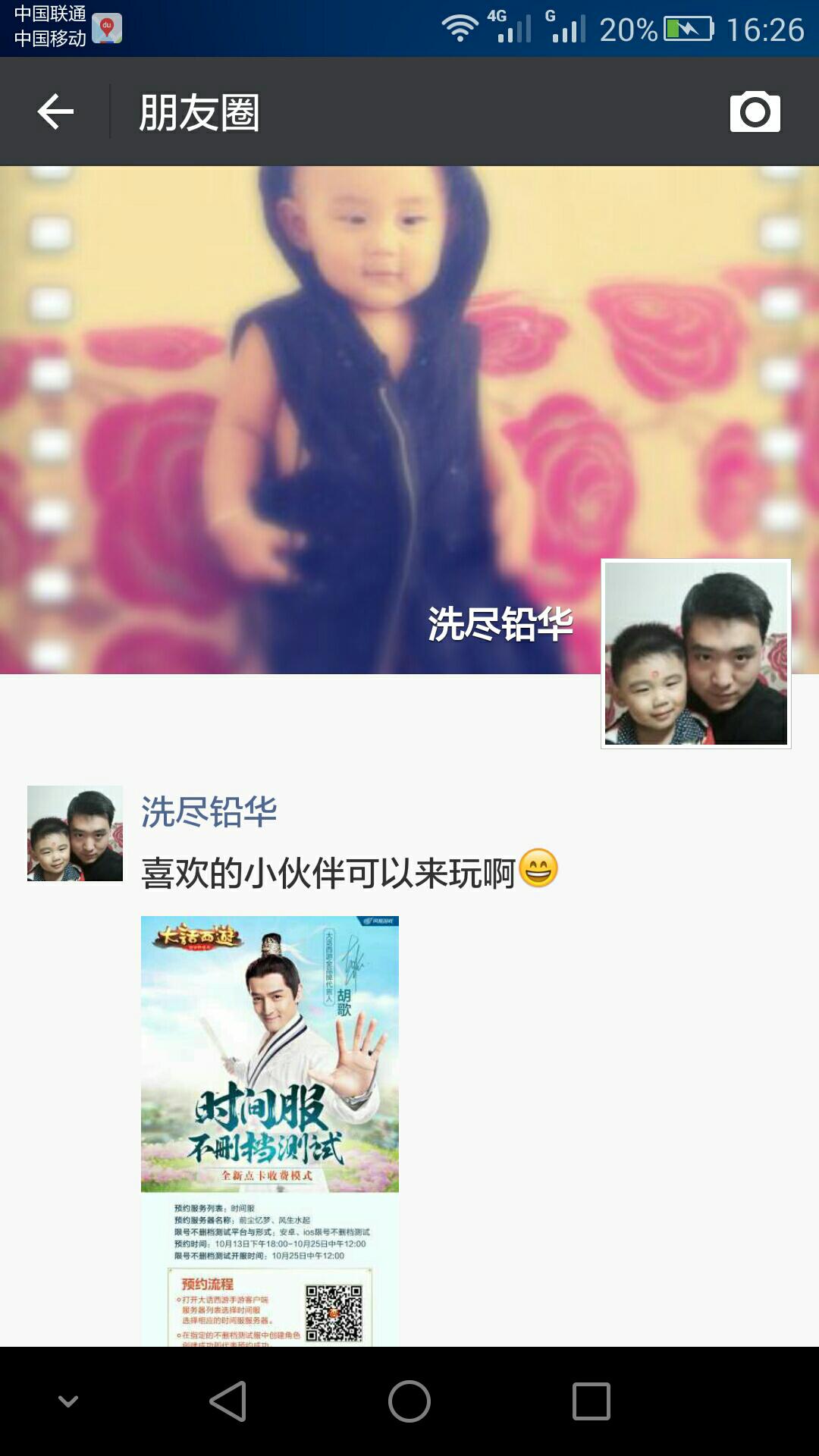Tap the system home button
The width and height of the screenshot is (819, 1456).
pos(409,1401)
